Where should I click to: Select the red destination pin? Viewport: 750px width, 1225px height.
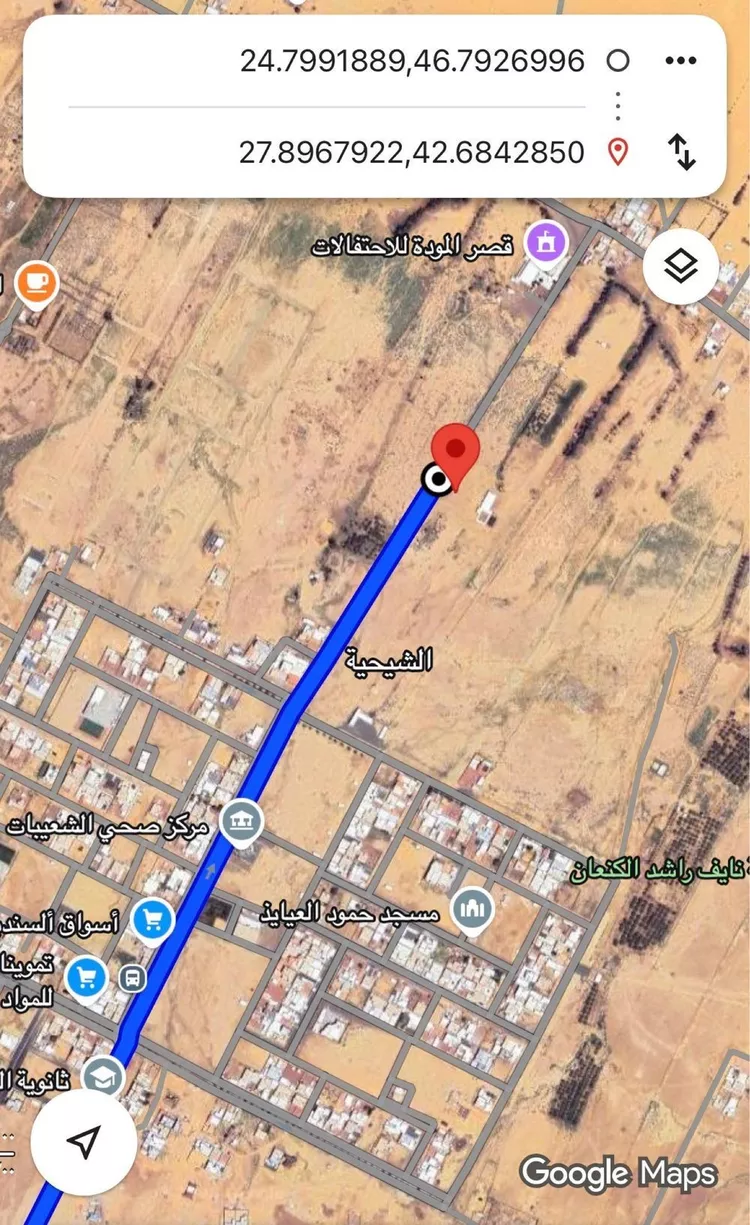pyautogui.click(x=456, y=452)
